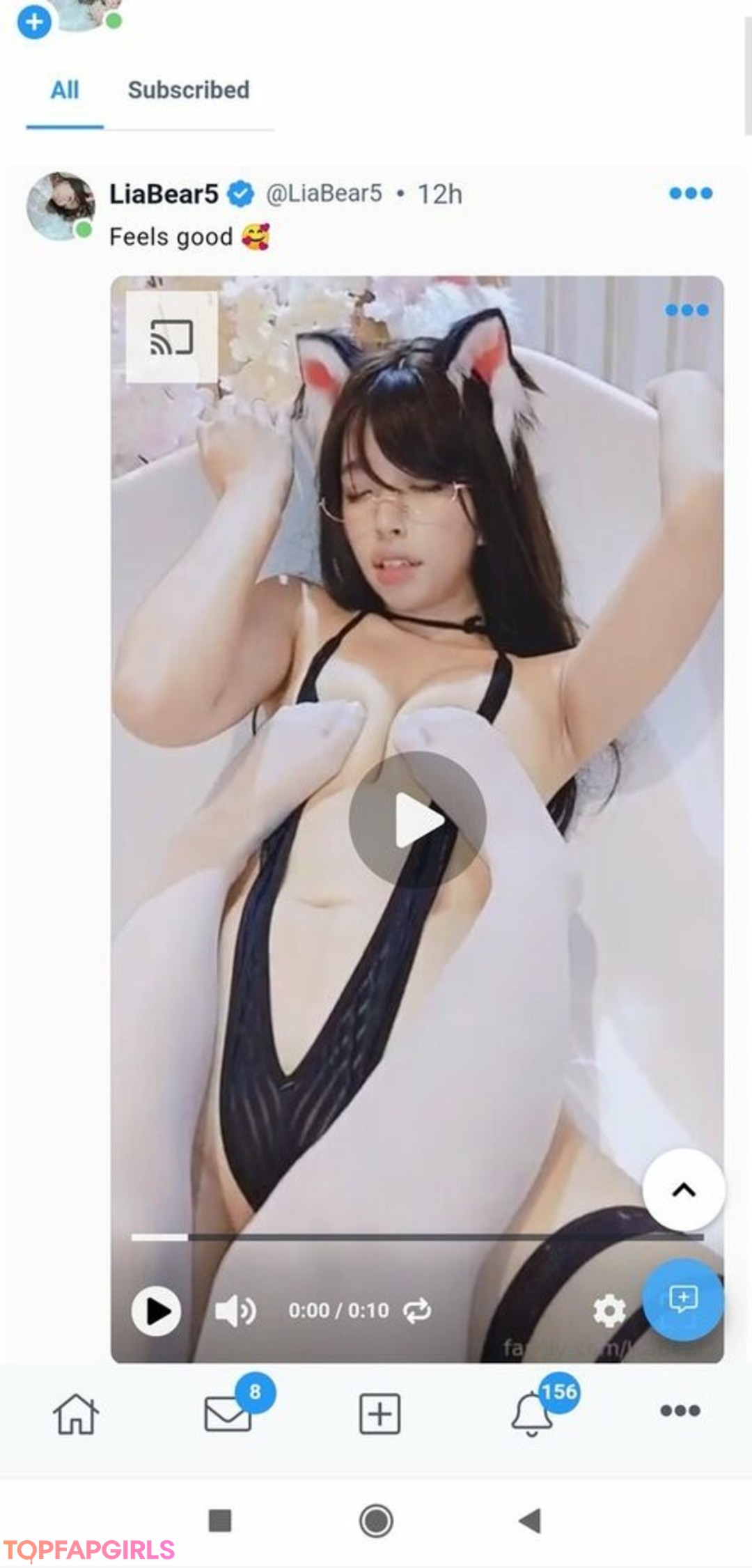752x1568 pixels.
Task: Toggle video loop playback
Action: 417,1311
